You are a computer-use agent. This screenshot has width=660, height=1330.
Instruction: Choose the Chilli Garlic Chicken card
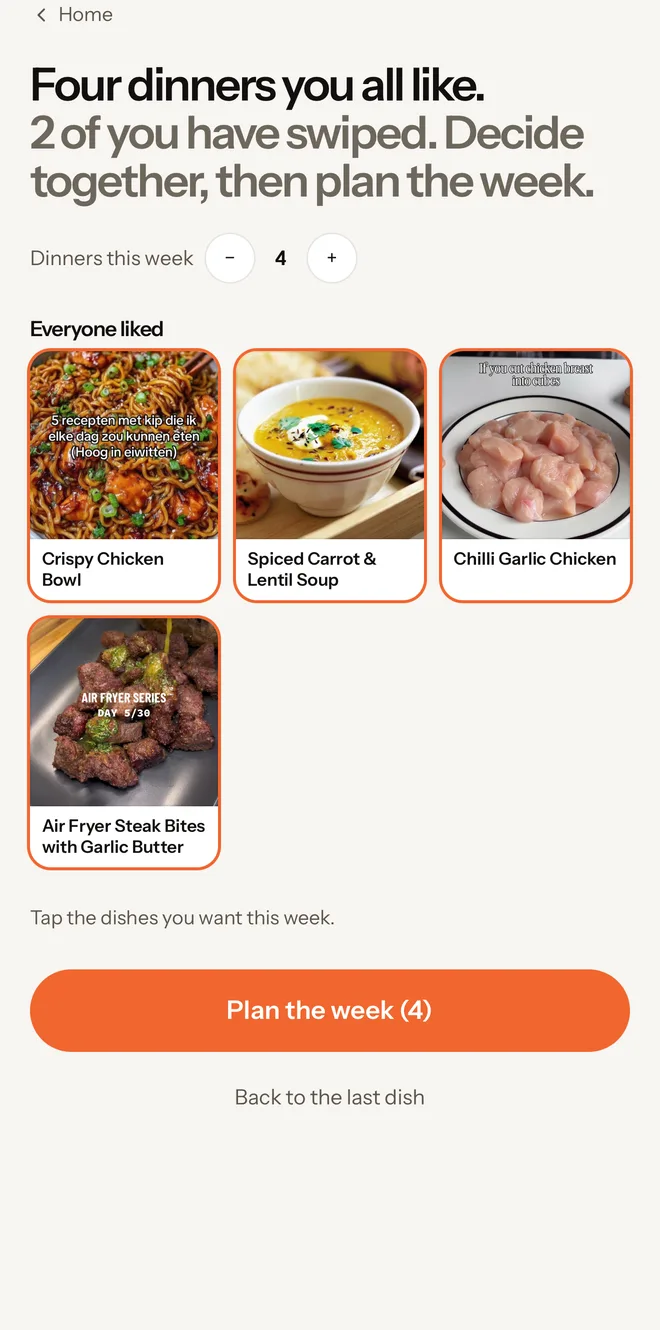(x=536, y=475)
